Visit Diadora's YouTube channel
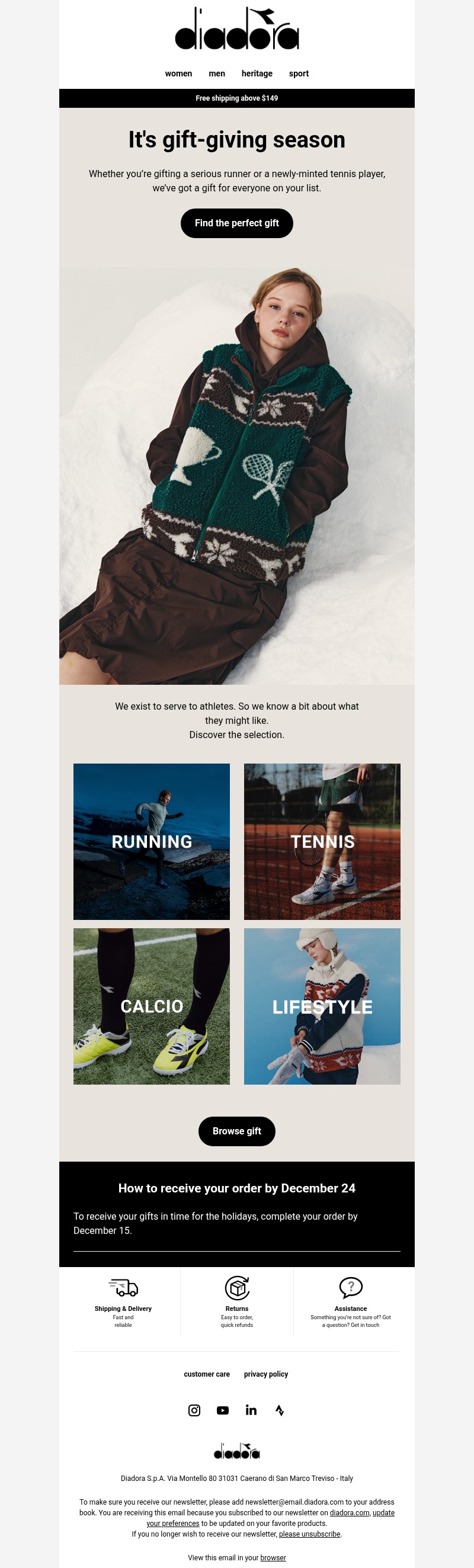 pos(223,1410)
